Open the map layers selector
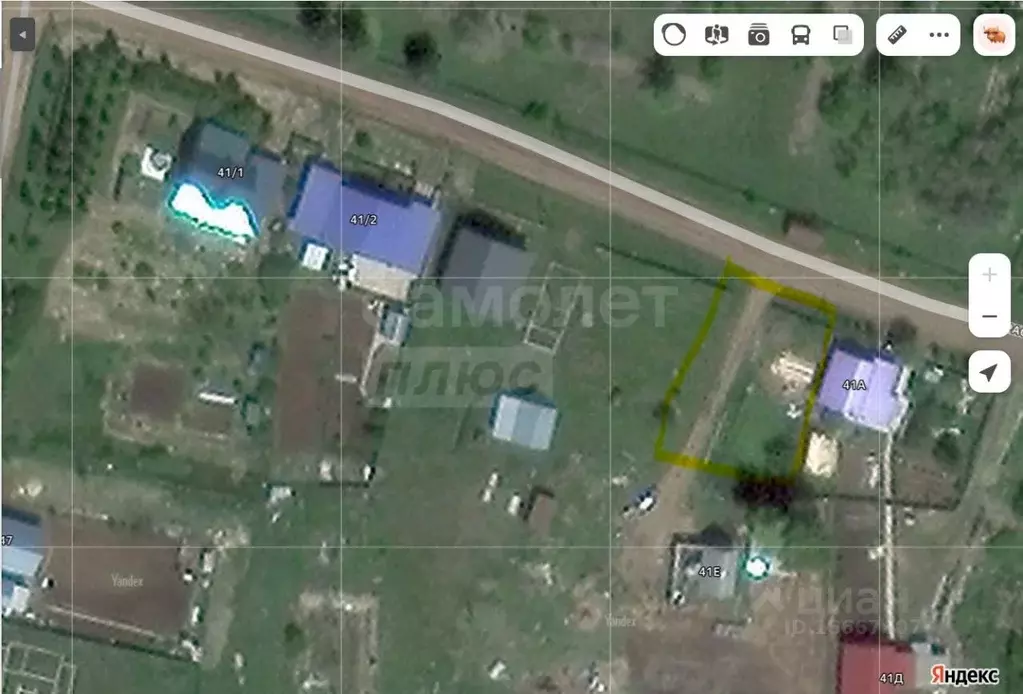Viewport: 1023px width, 694px height. click(x=843, y=35)
